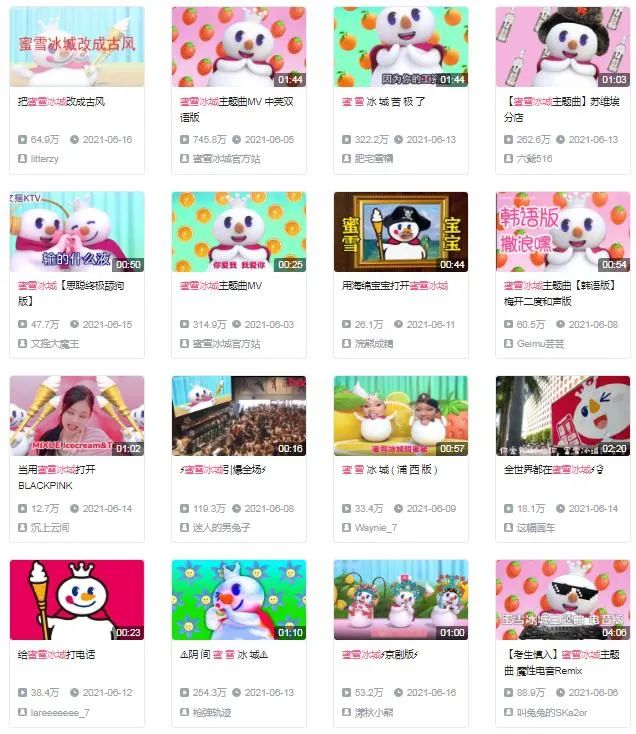Open 当用蜜雪冰城打开BLACKPINK video

76,416
